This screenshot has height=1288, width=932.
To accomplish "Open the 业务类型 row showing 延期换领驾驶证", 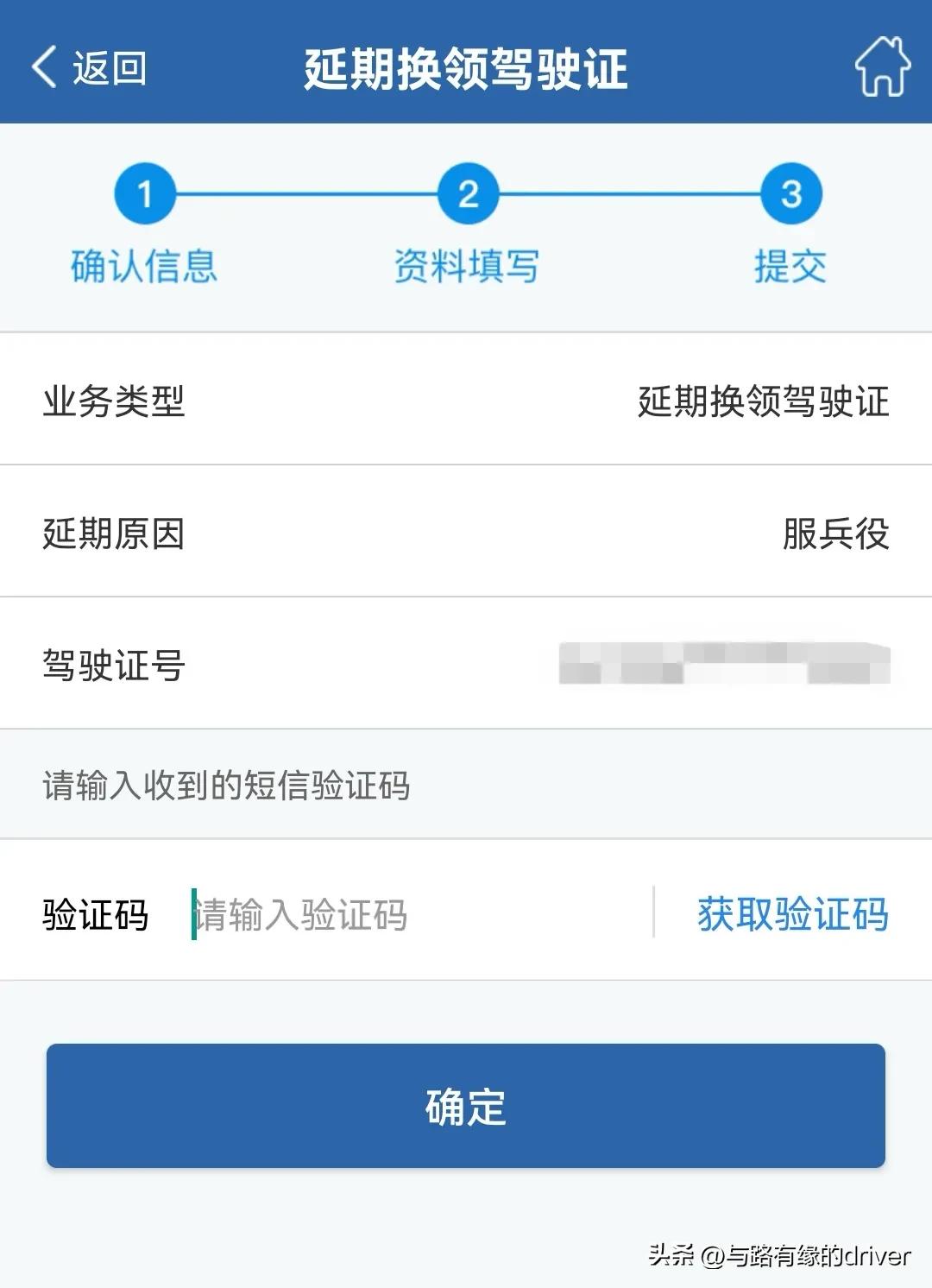I will [x=466, y=401].
